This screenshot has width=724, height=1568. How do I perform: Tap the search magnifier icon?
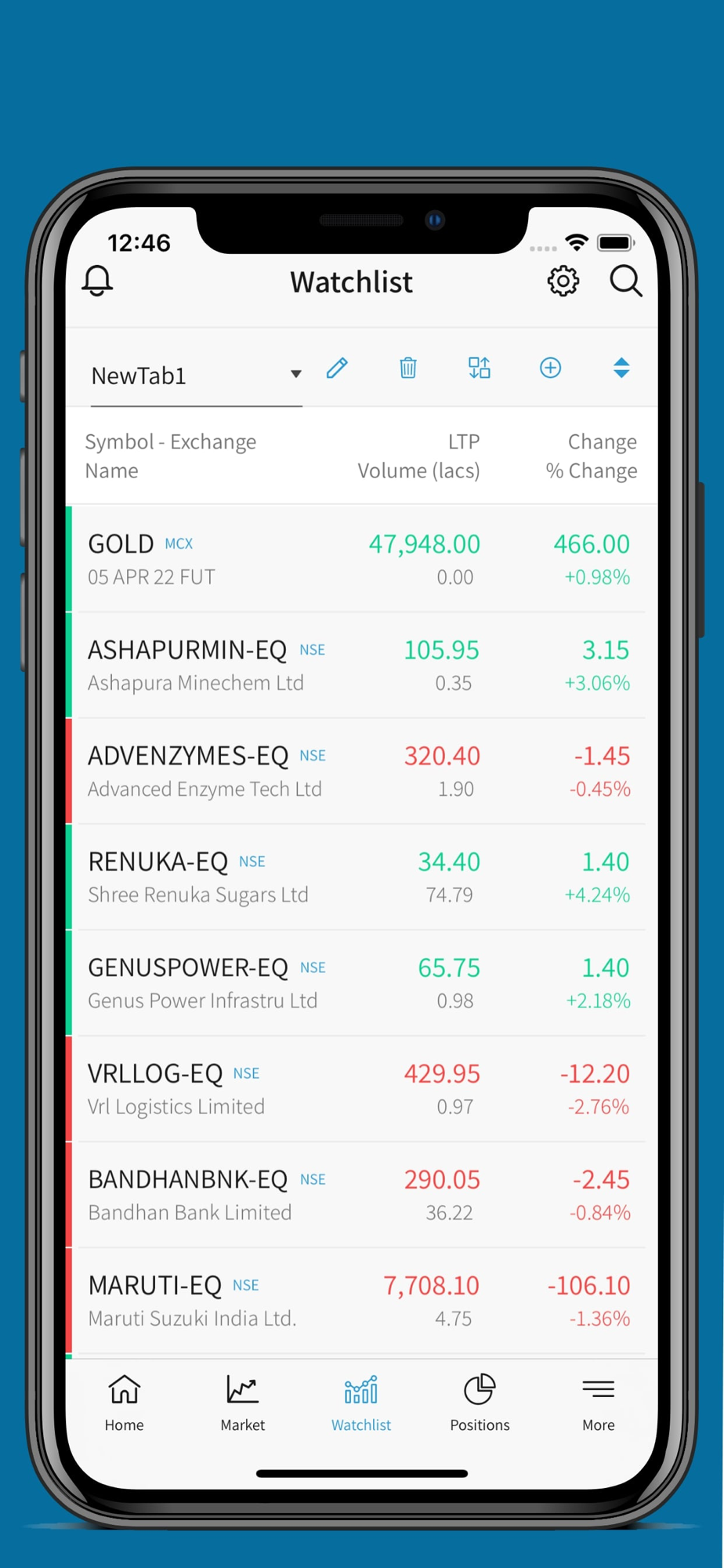[x=626, y=281]
